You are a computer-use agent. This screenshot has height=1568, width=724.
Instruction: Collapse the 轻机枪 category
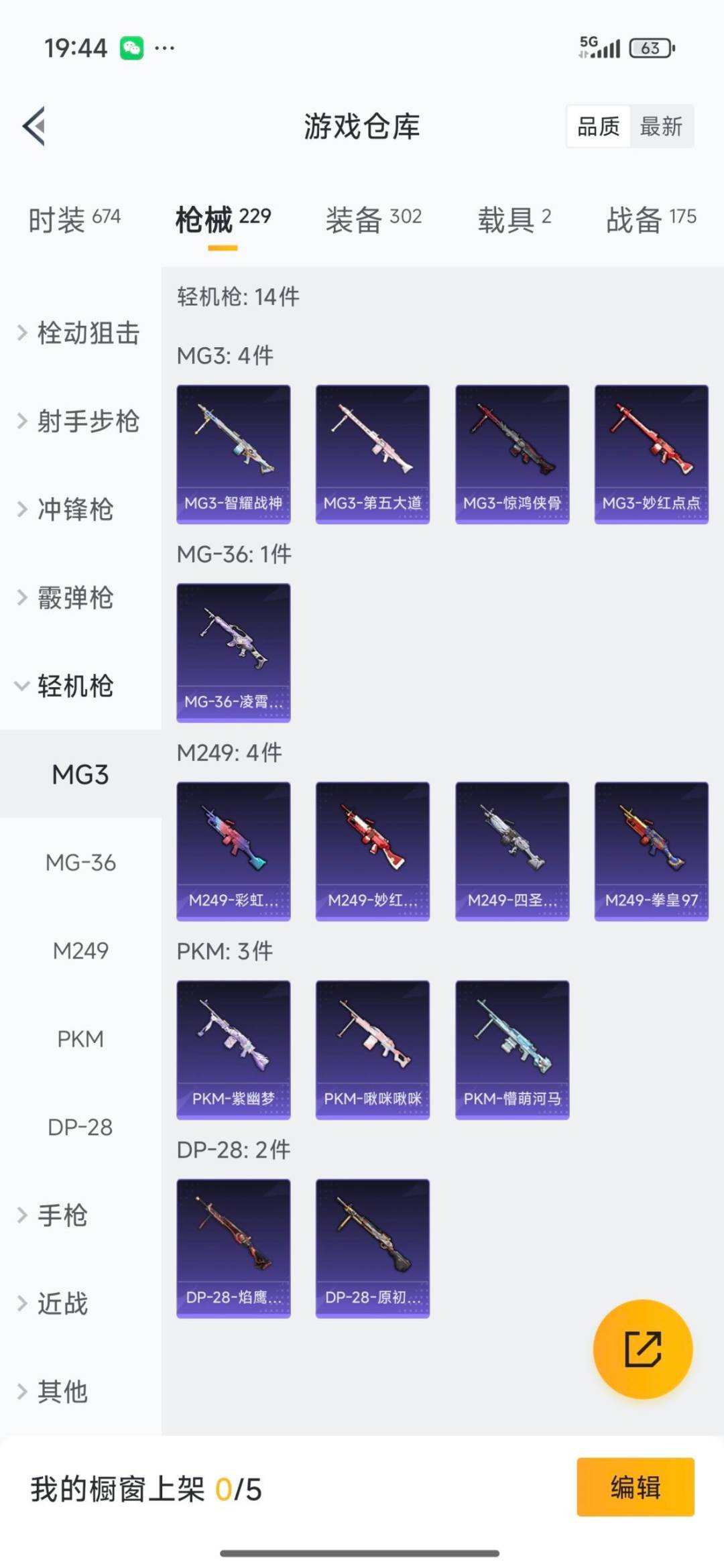click(74, 686)
